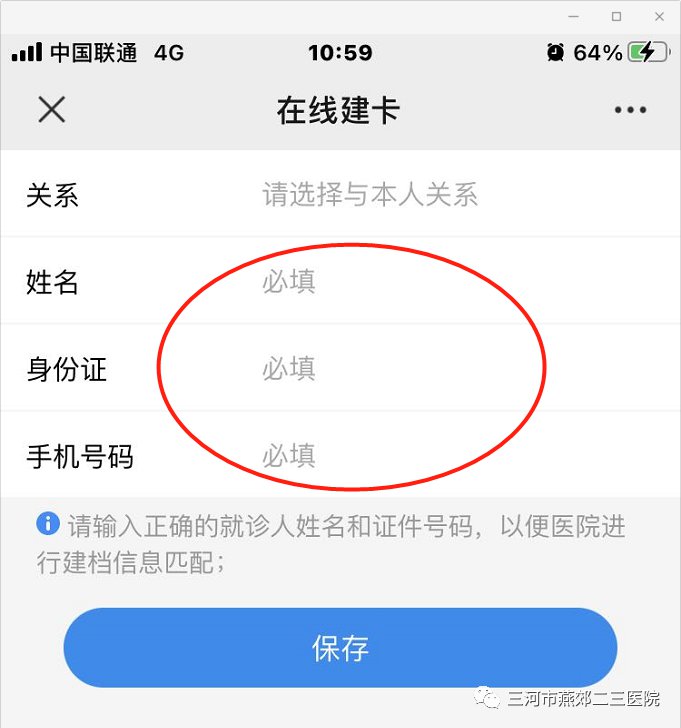The width and height of the screenshot is (681, 728).
Task: Tap the 姓名 name input field
Action: click(x=400, y=282)
